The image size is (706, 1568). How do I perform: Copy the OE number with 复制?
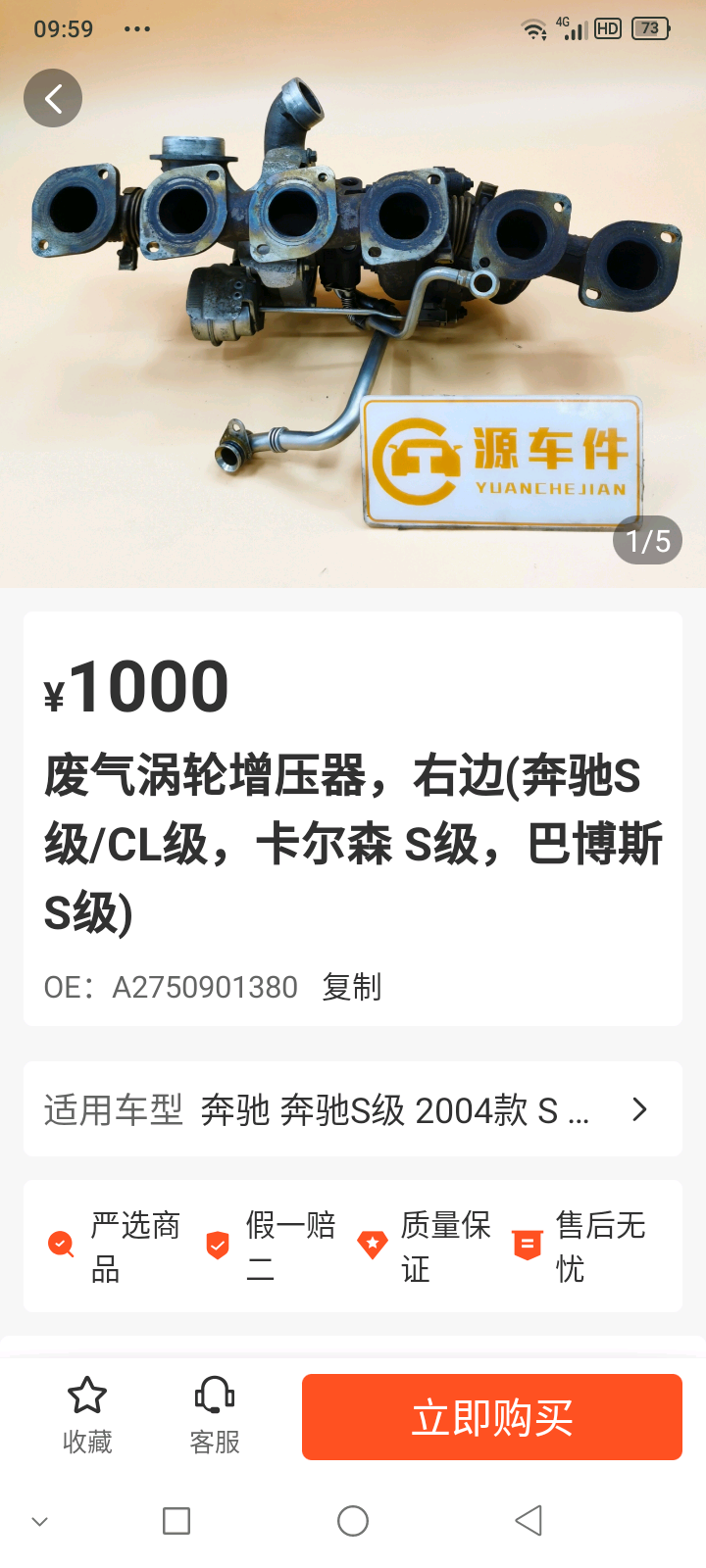[x=352, y=987]
